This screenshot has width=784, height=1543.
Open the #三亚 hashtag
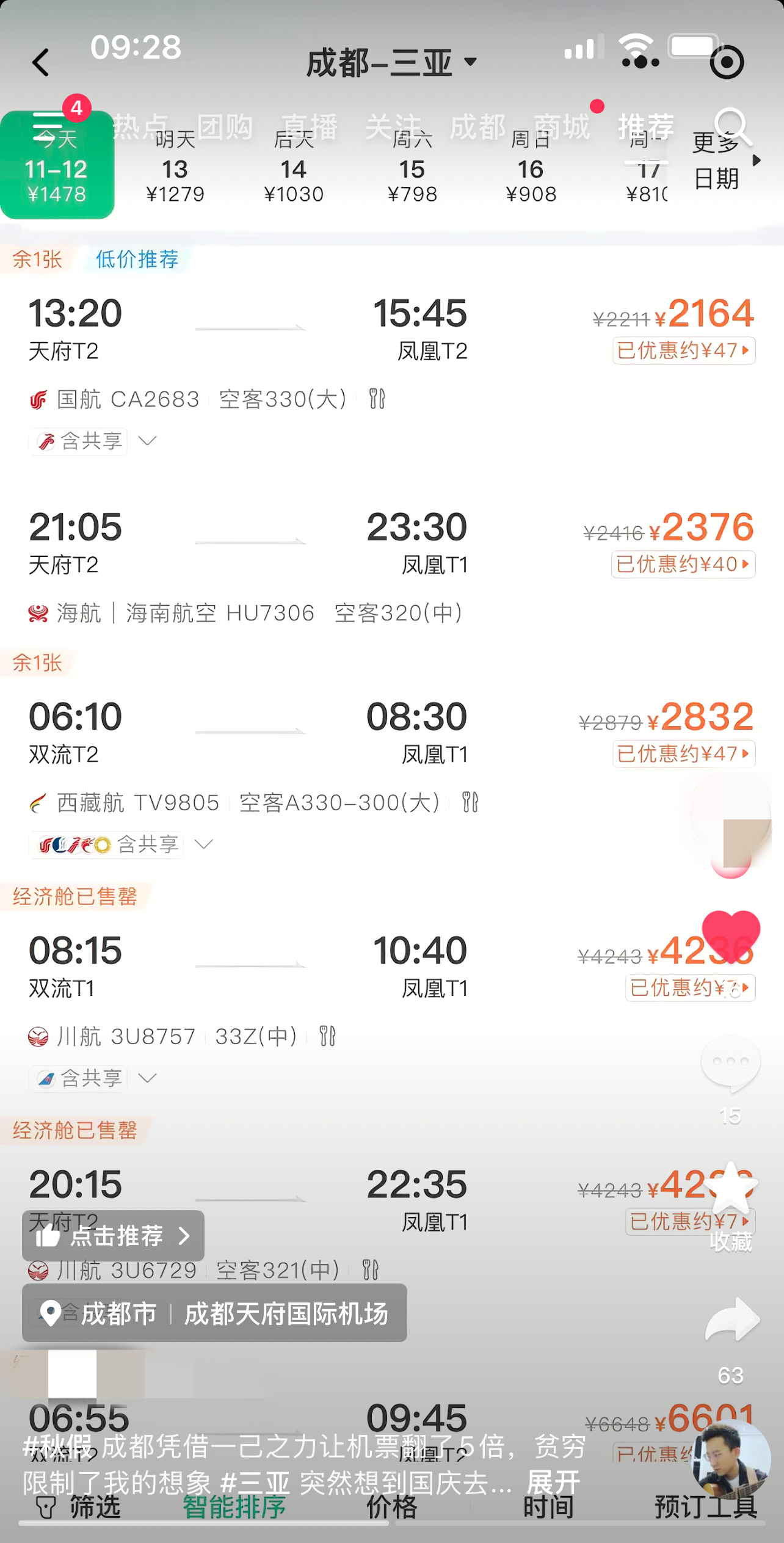(255, 1482)
